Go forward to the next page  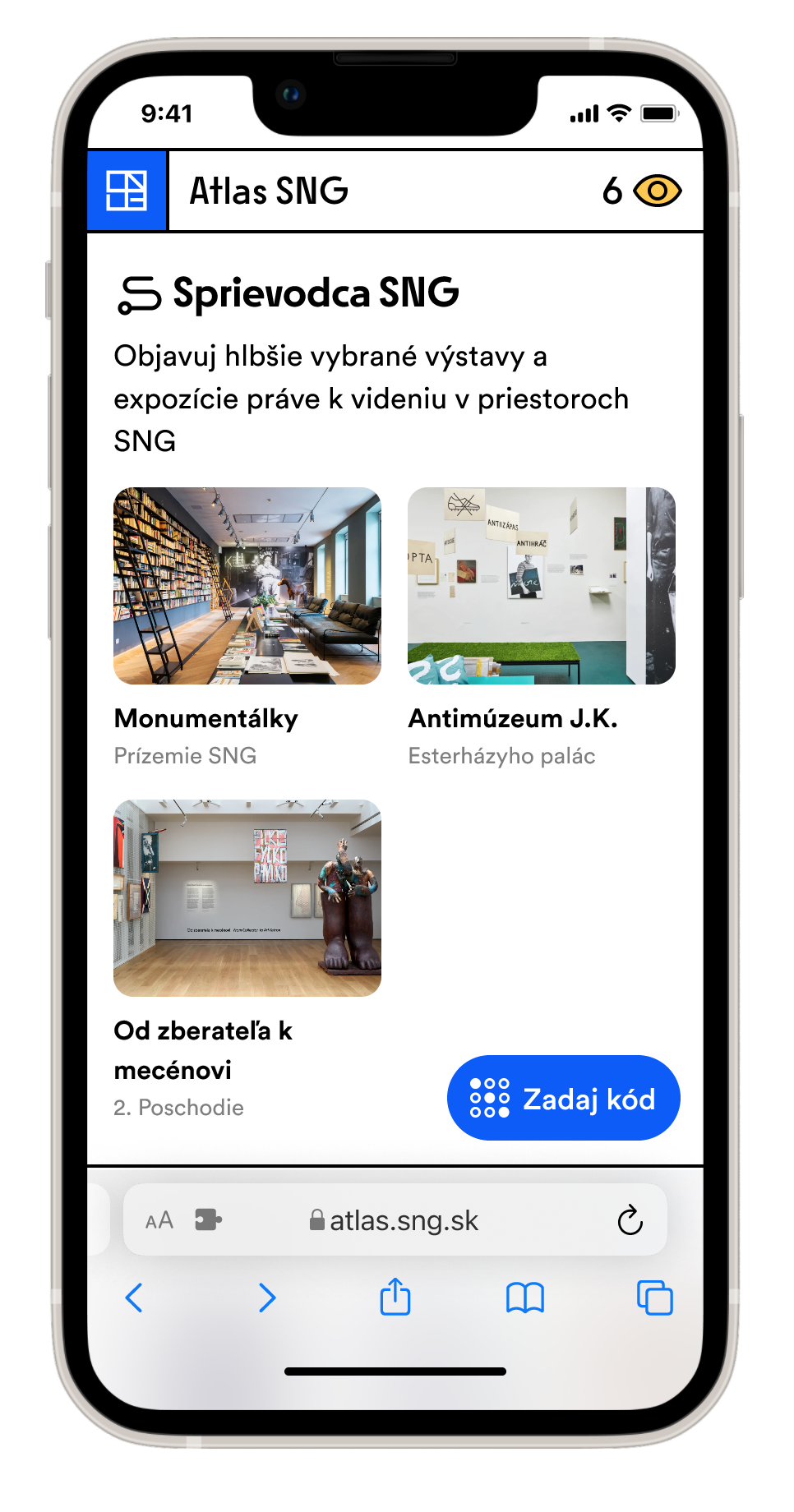pos(266,1298)
